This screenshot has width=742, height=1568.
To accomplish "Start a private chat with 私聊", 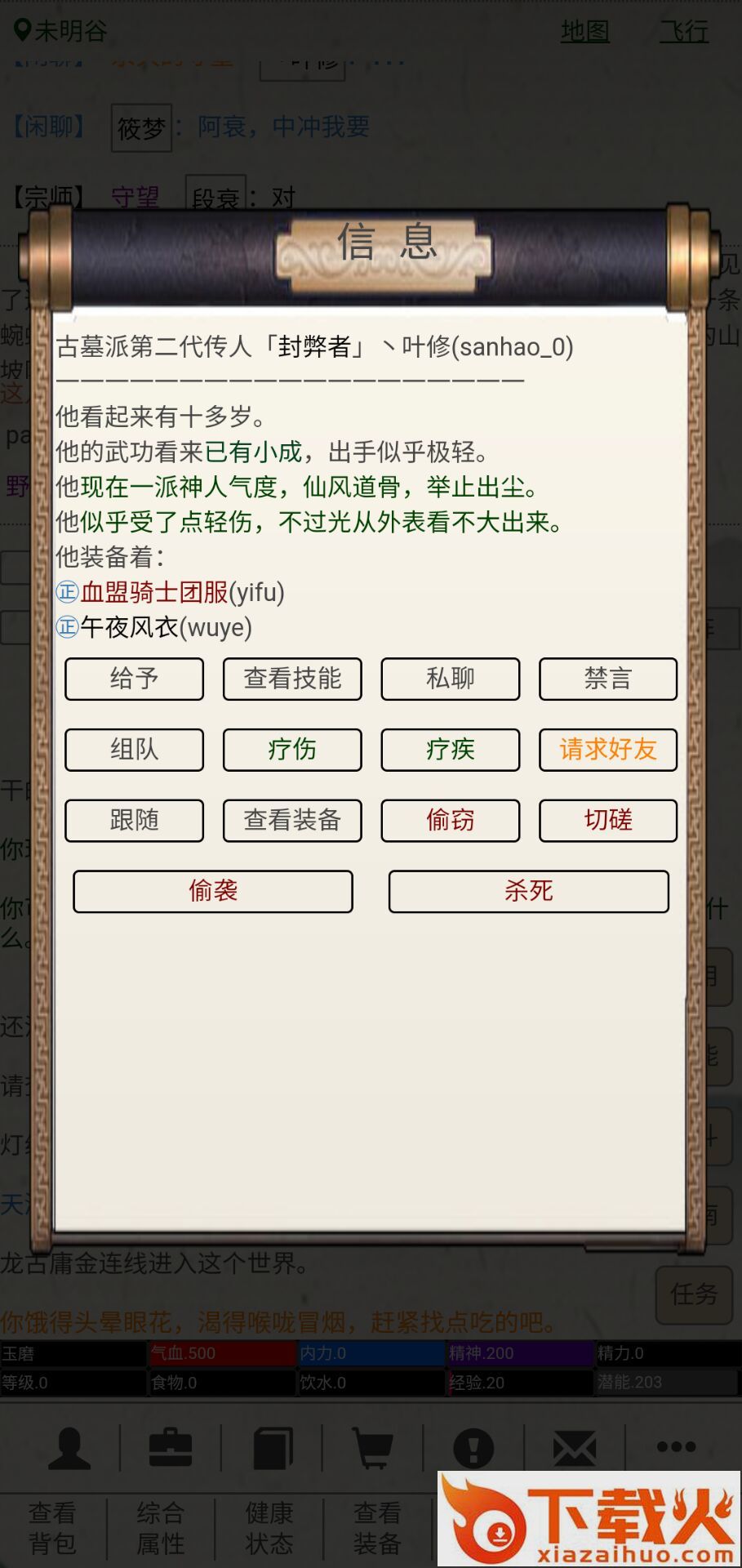I will pos(450,679).
